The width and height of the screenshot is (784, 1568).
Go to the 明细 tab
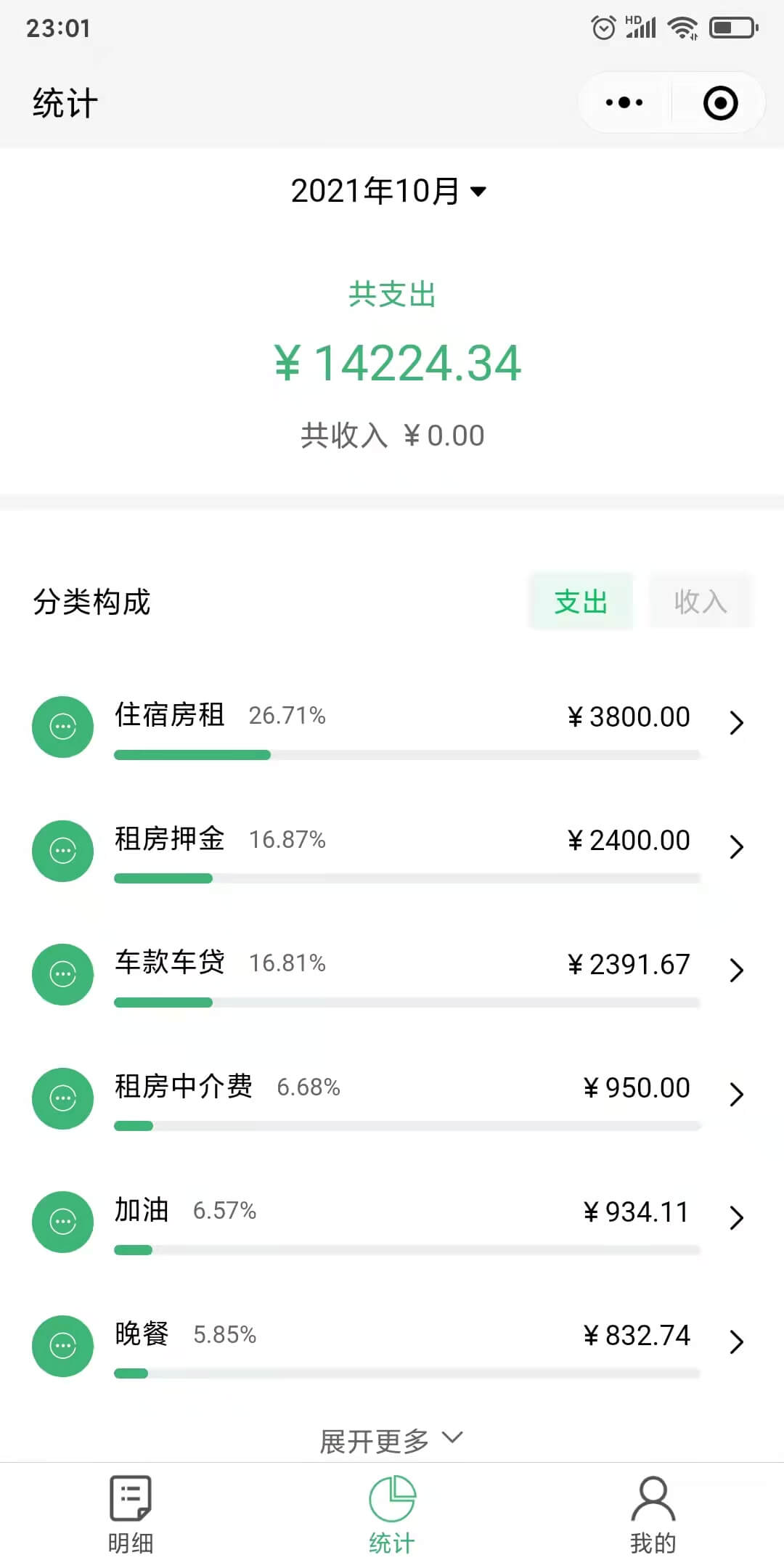[x=131, y=1515]
